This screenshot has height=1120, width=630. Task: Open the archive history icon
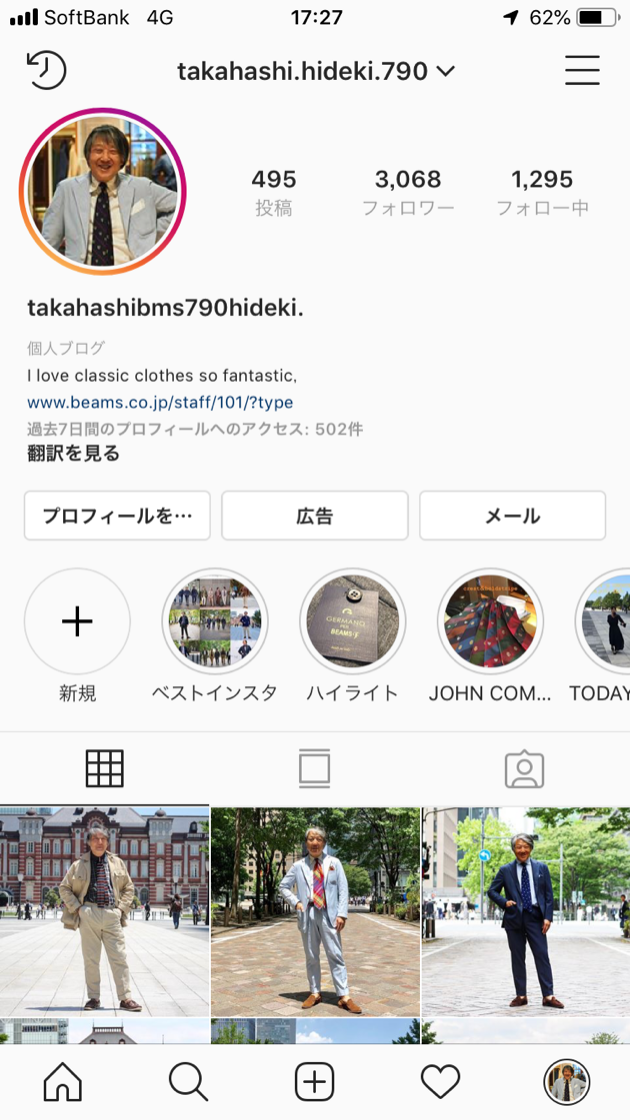[x=46, y=71]
